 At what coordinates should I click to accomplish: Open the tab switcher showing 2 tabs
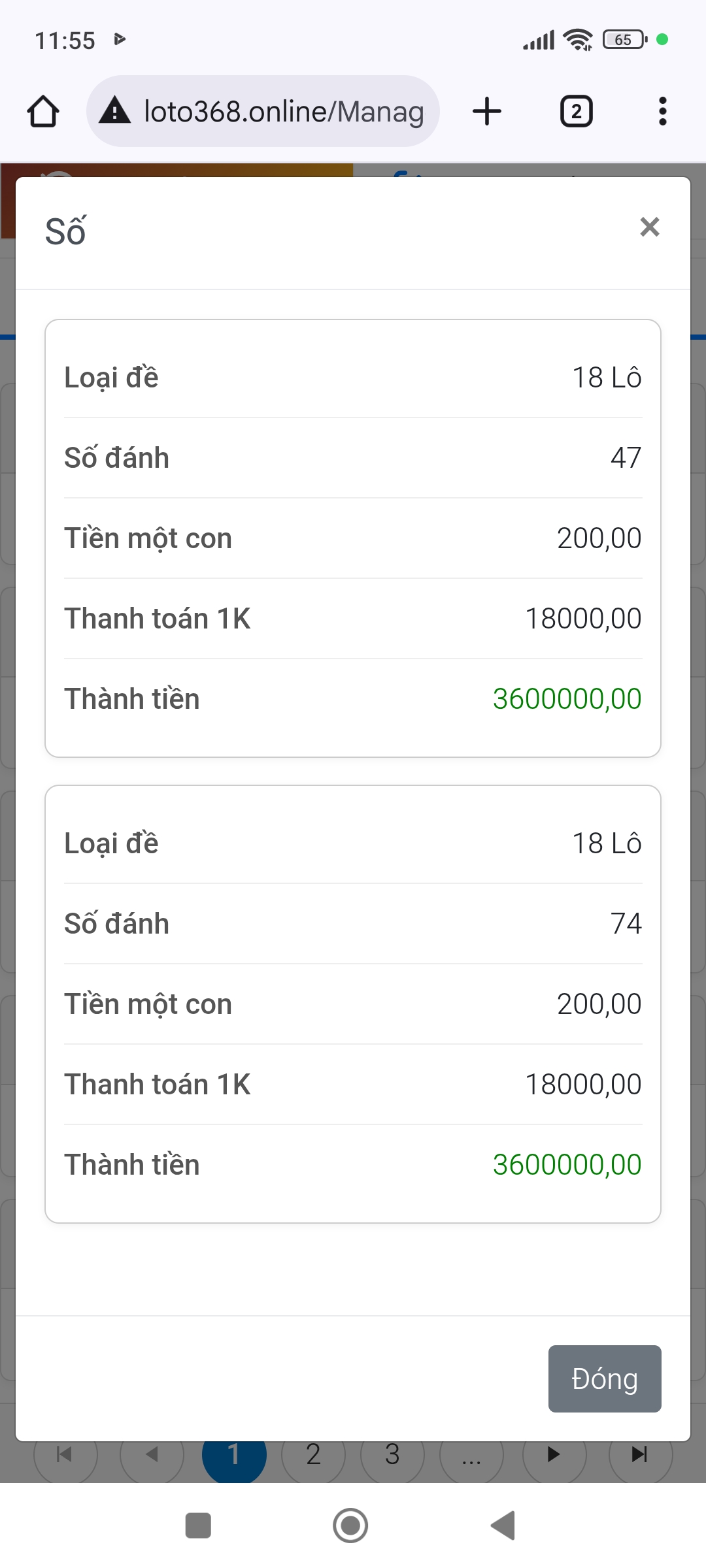pos(577,111)
